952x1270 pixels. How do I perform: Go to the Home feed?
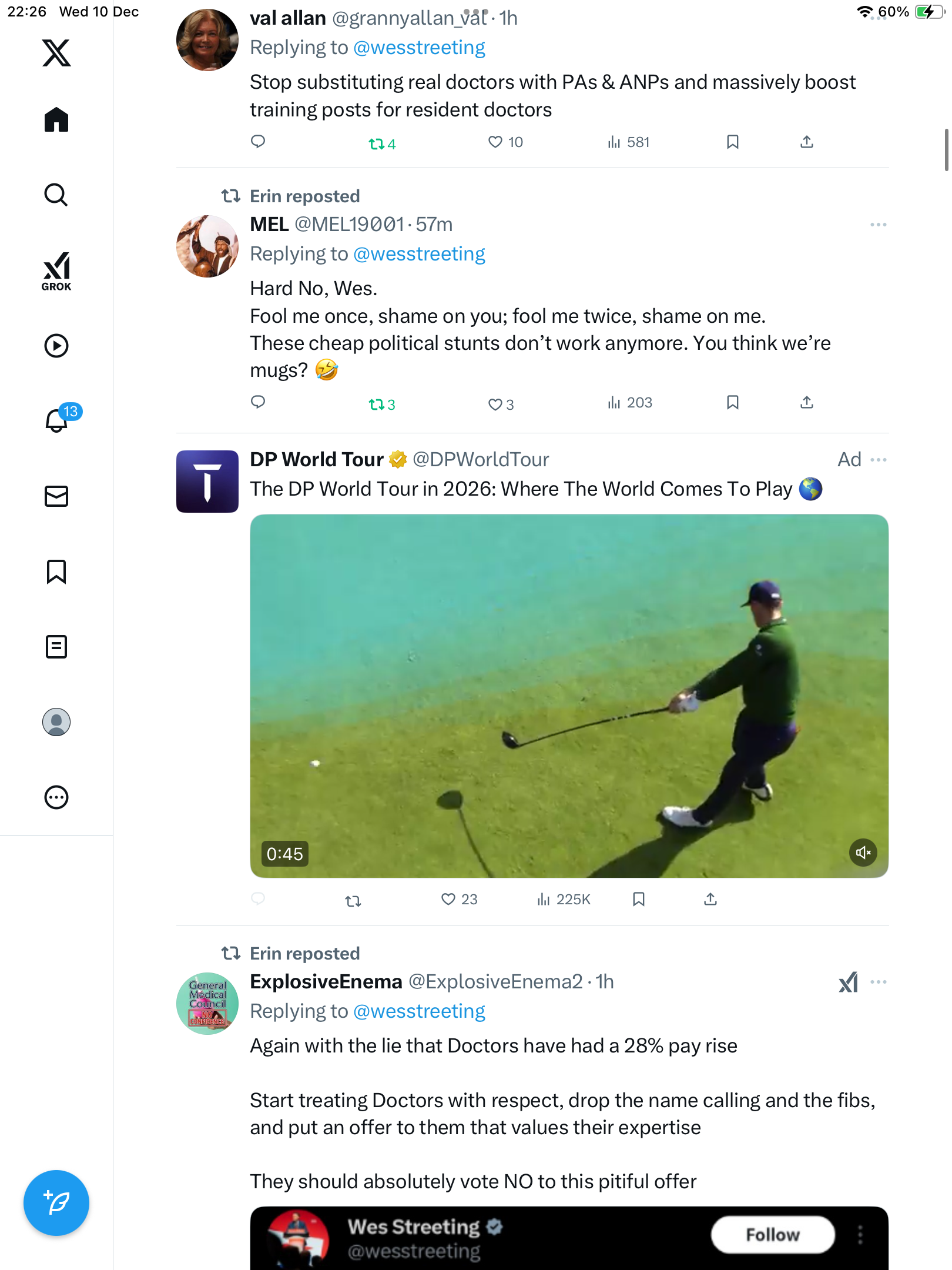56,120
